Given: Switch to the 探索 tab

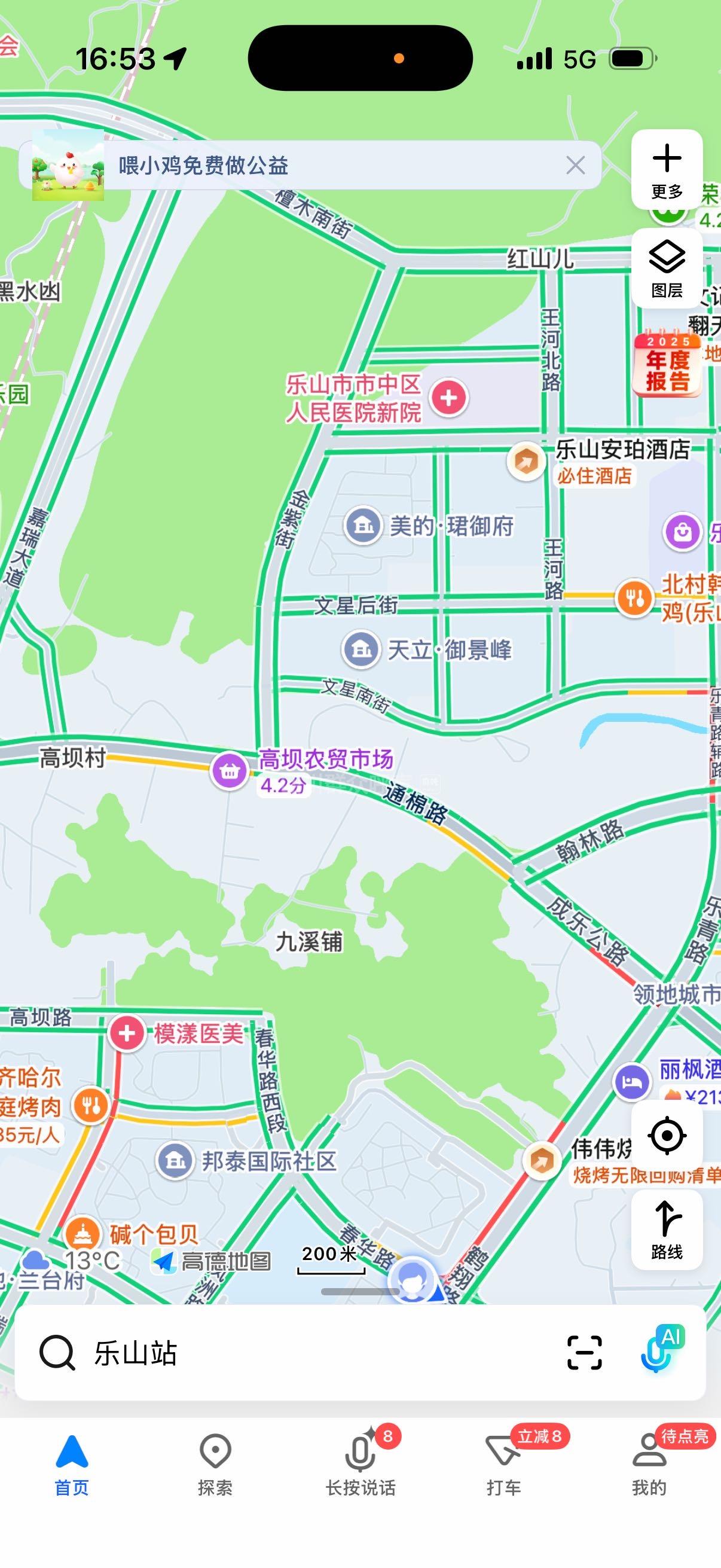Looking at the screenshot, I should (x=215, y=1464).
